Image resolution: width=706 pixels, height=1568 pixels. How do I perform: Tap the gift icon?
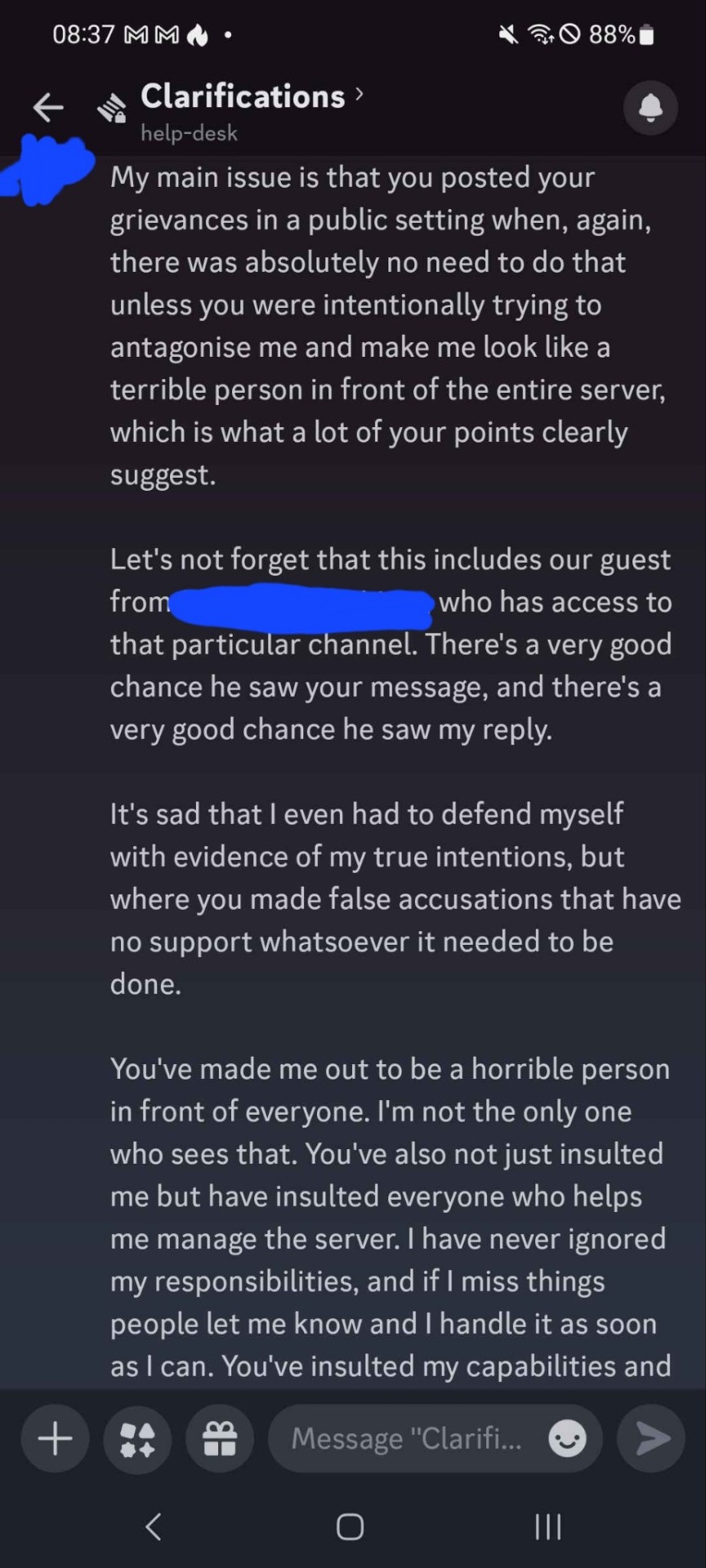tap(220, 1438)
